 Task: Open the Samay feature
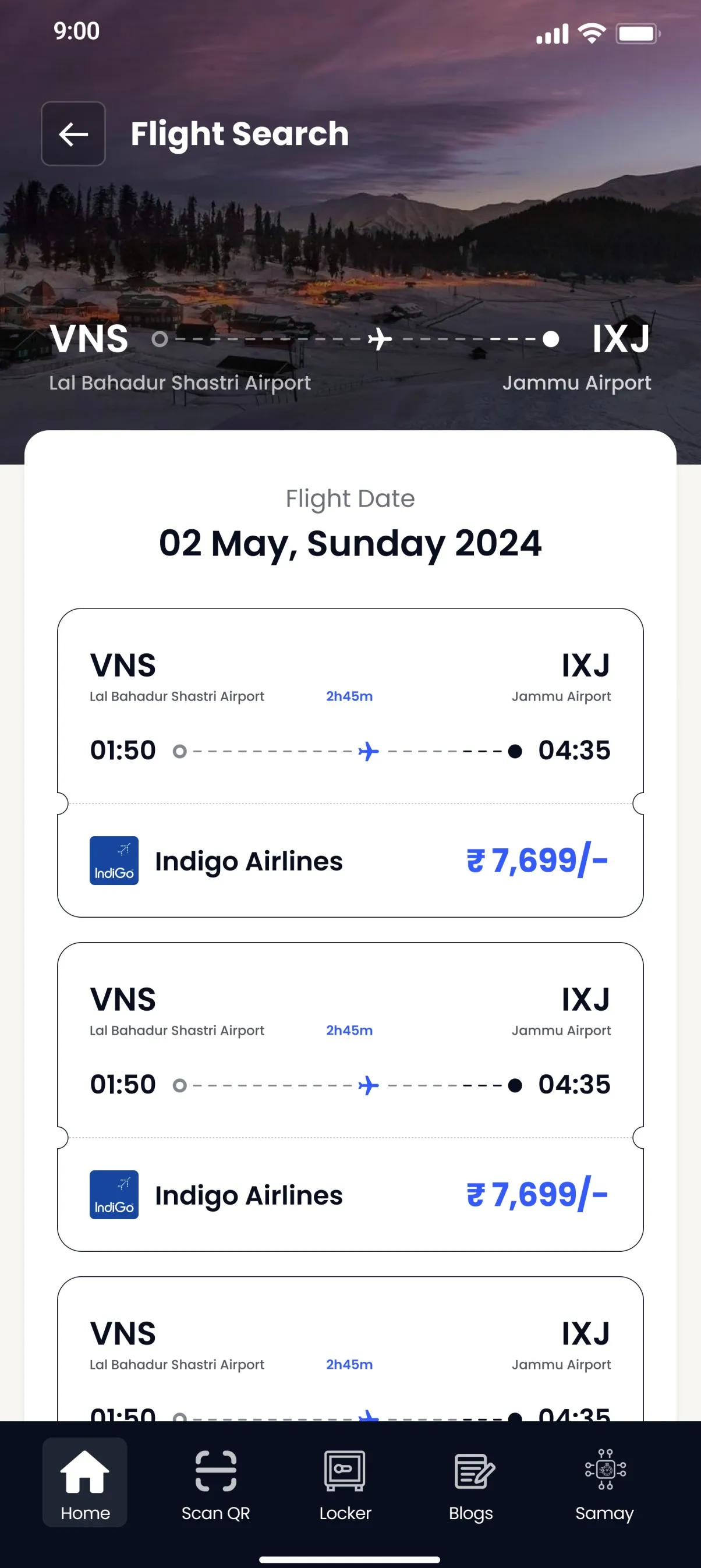point(604,1479)
